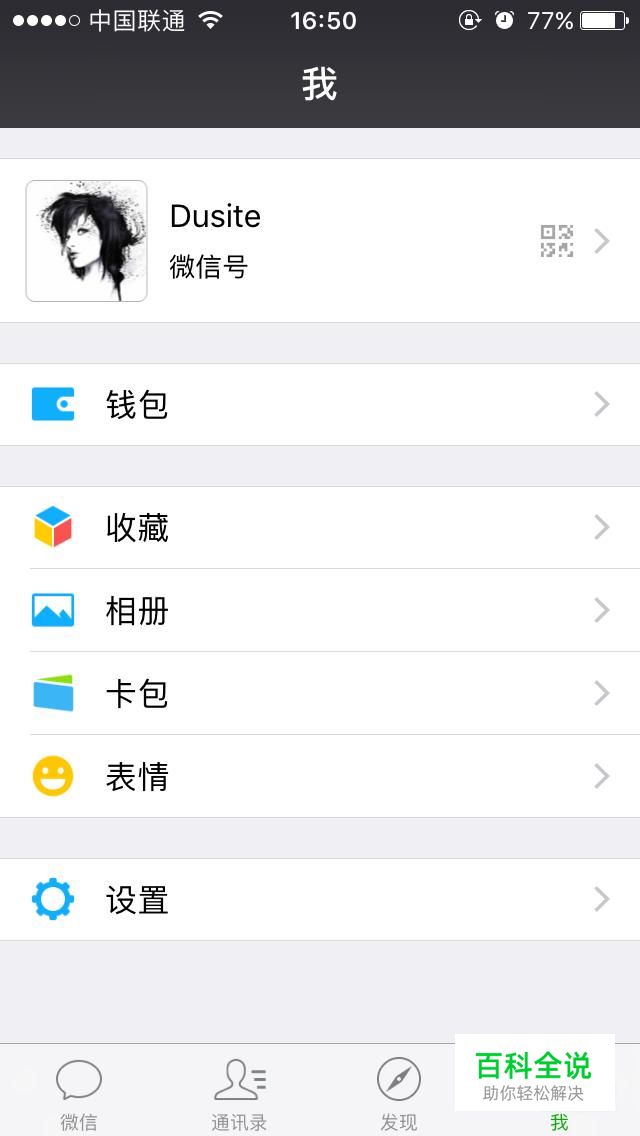Switch to the 发现 discover tab

(x=399, y=1093)
